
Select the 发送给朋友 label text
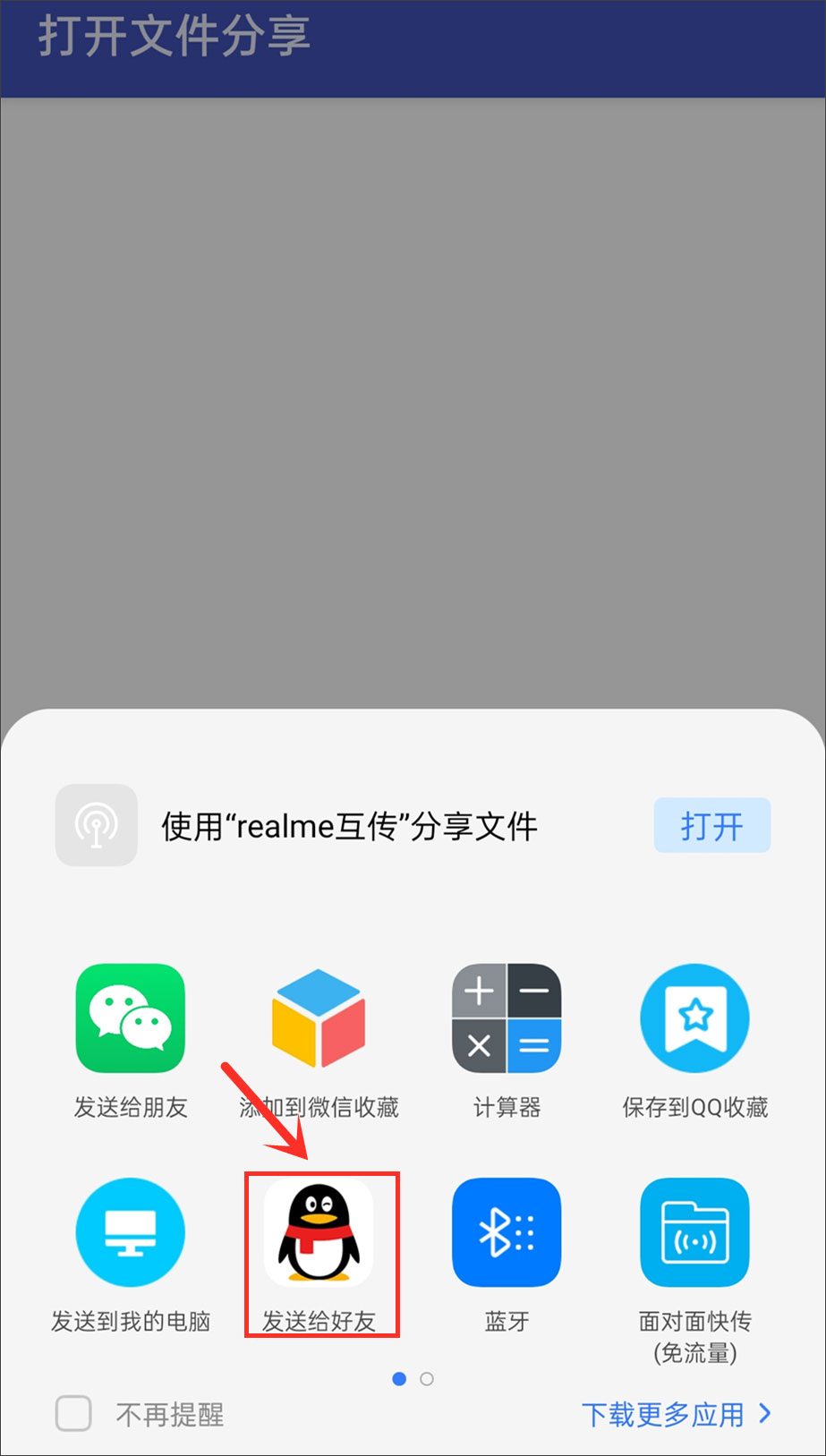tap(130, 1109)
